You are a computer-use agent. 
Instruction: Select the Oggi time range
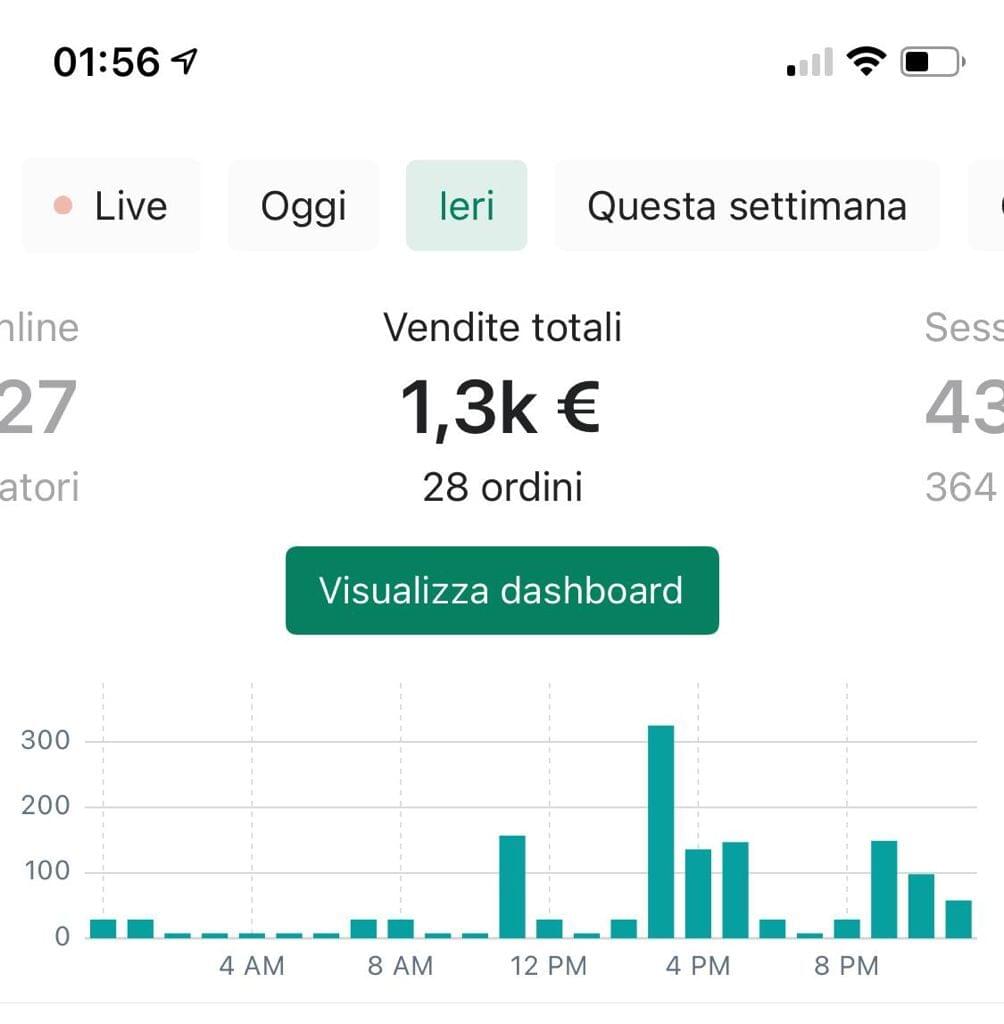point(303,206)
